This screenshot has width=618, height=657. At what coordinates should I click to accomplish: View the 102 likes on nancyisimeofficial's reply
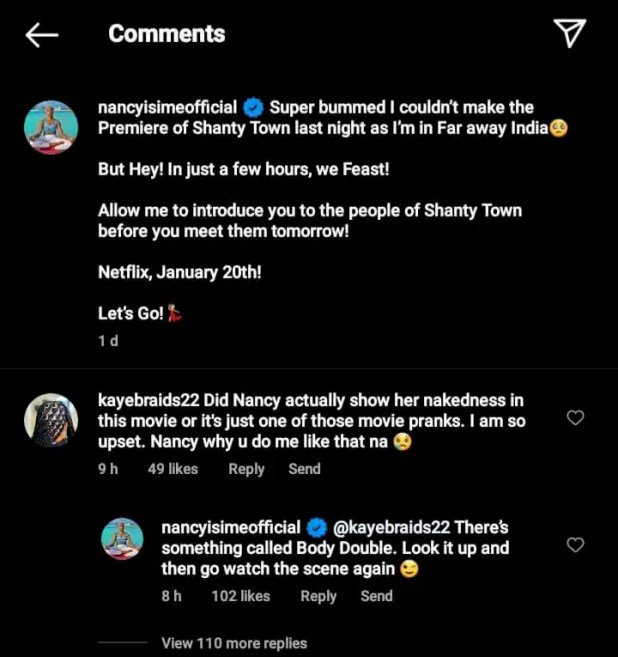pyautogui.click(x=241, y=596)
